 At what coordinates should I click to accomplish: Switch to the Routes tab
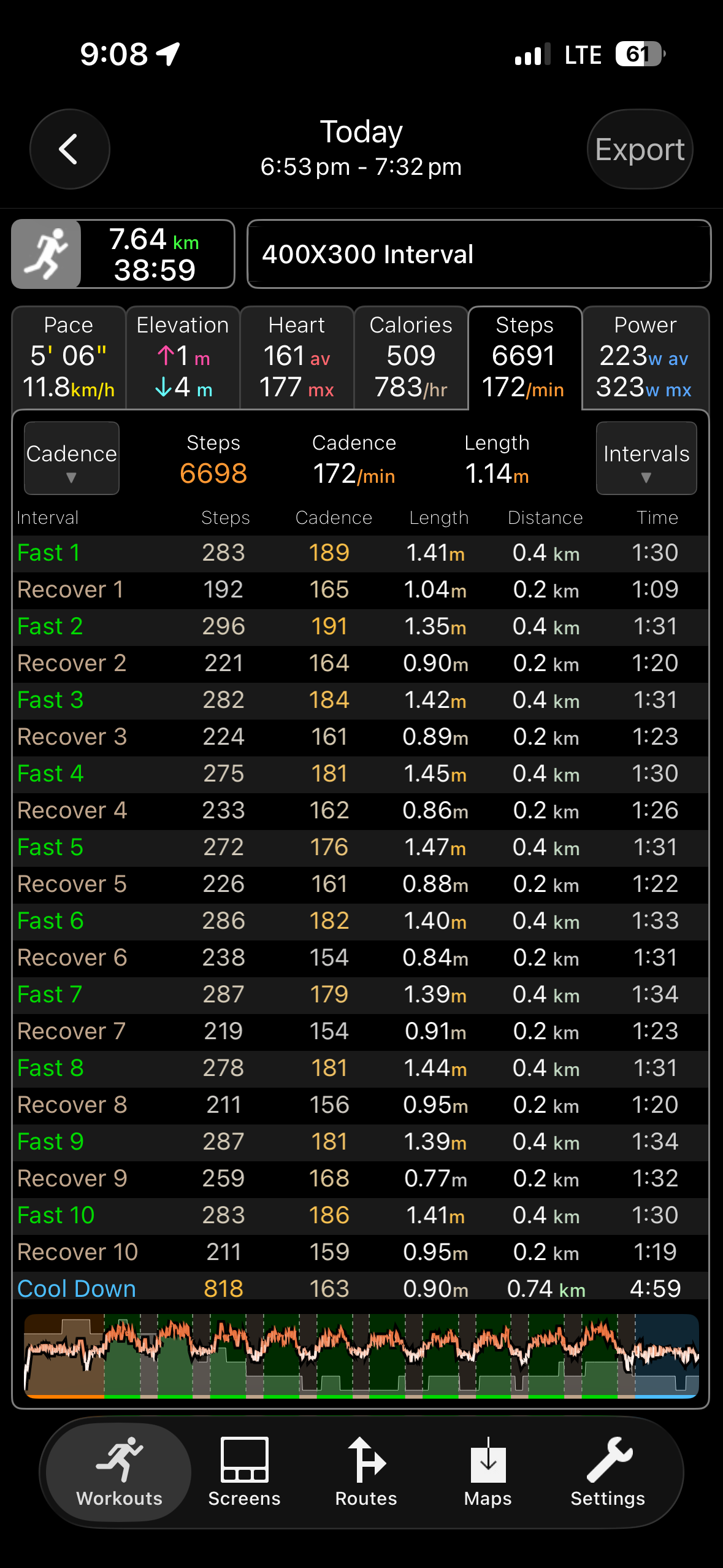366,1472
